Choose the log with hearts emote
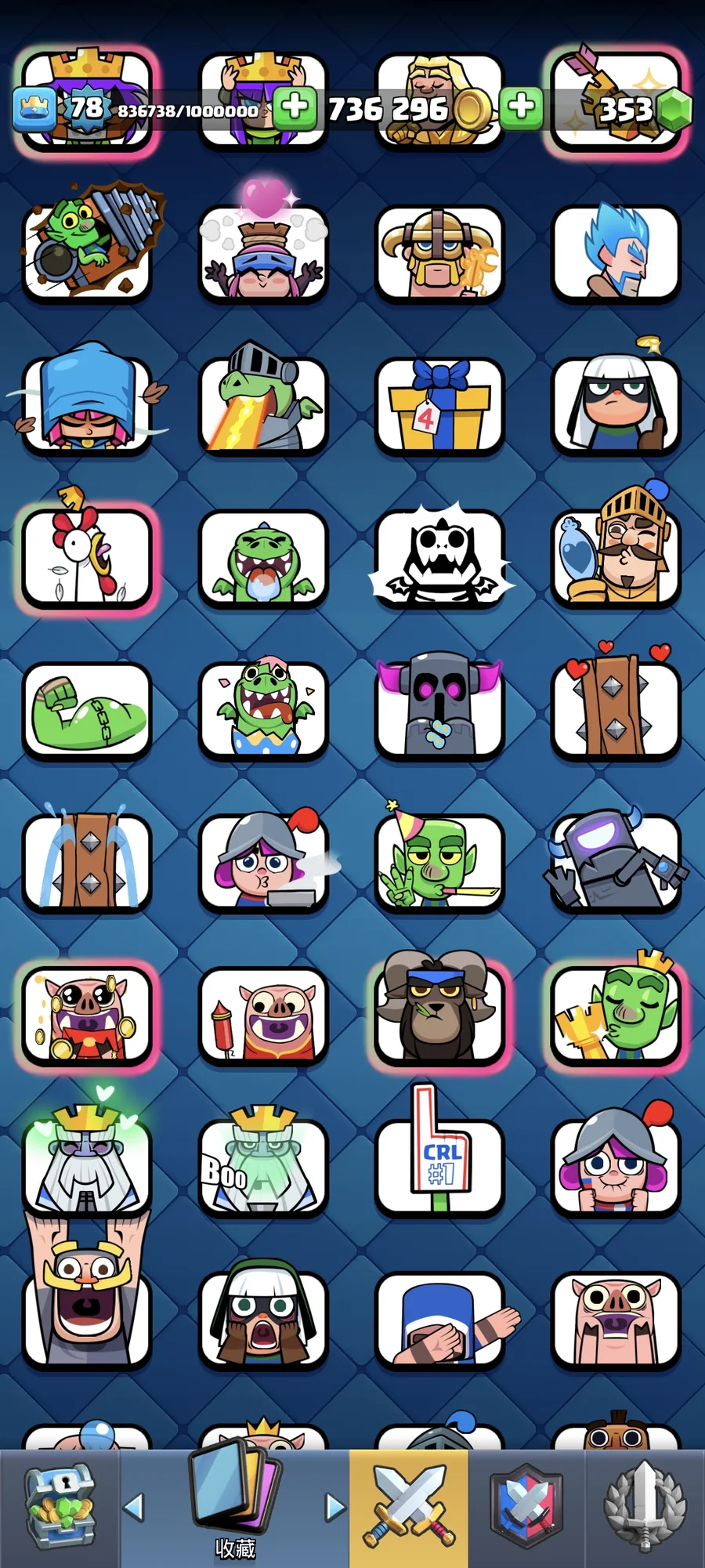 tap(616, 710)
